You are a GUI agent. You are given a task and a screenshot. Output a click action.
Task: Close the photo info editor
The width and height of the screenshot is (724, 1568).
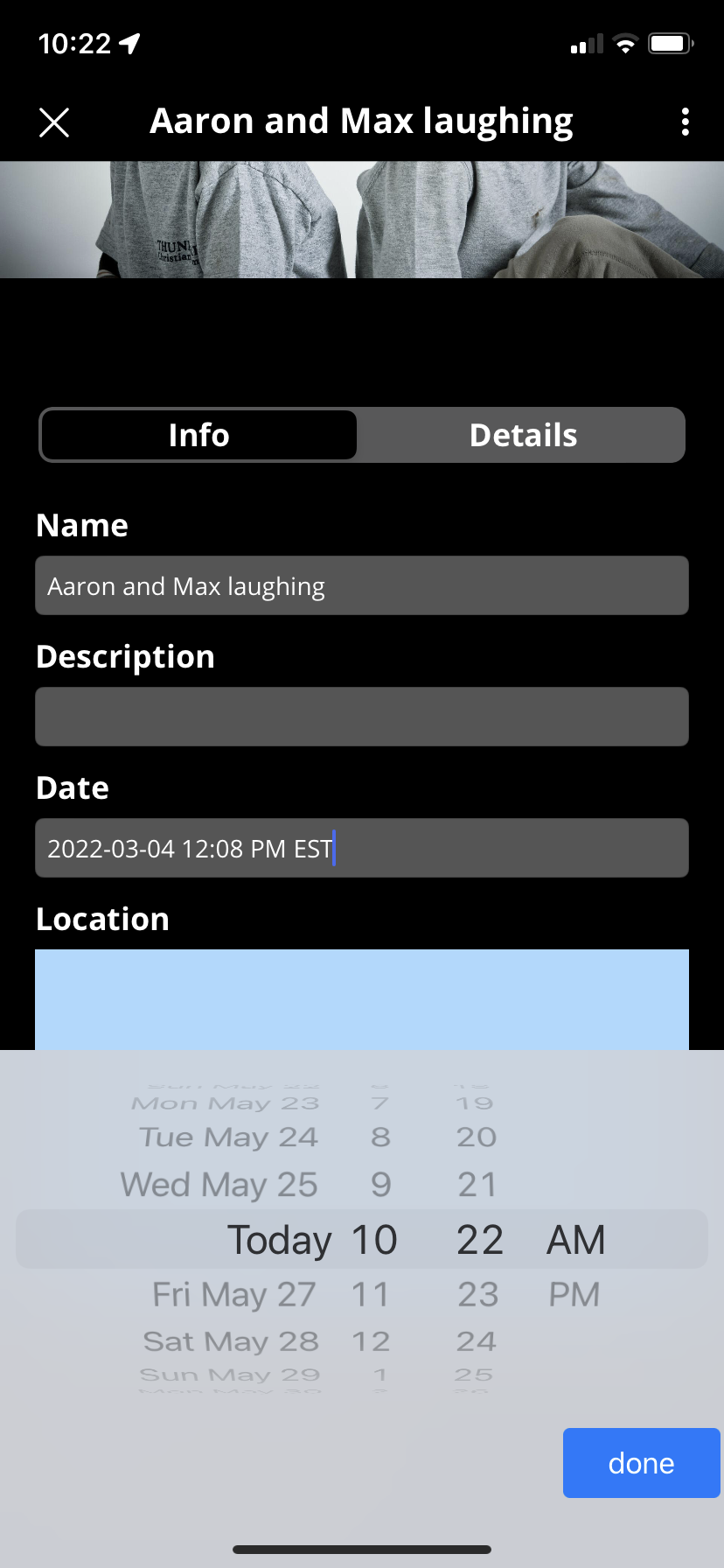(54, 122)
